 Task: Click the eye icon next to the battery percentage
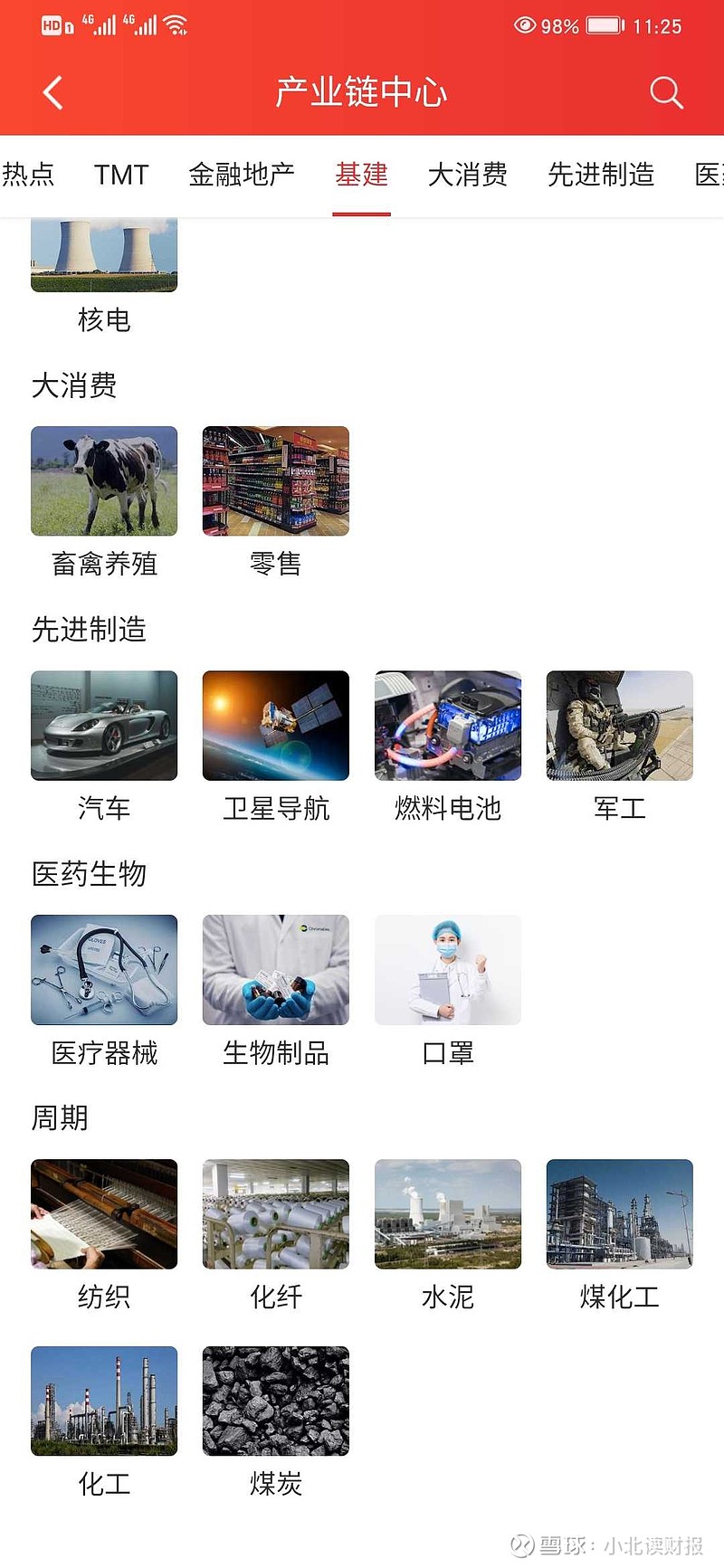click(x=526, y=26)
